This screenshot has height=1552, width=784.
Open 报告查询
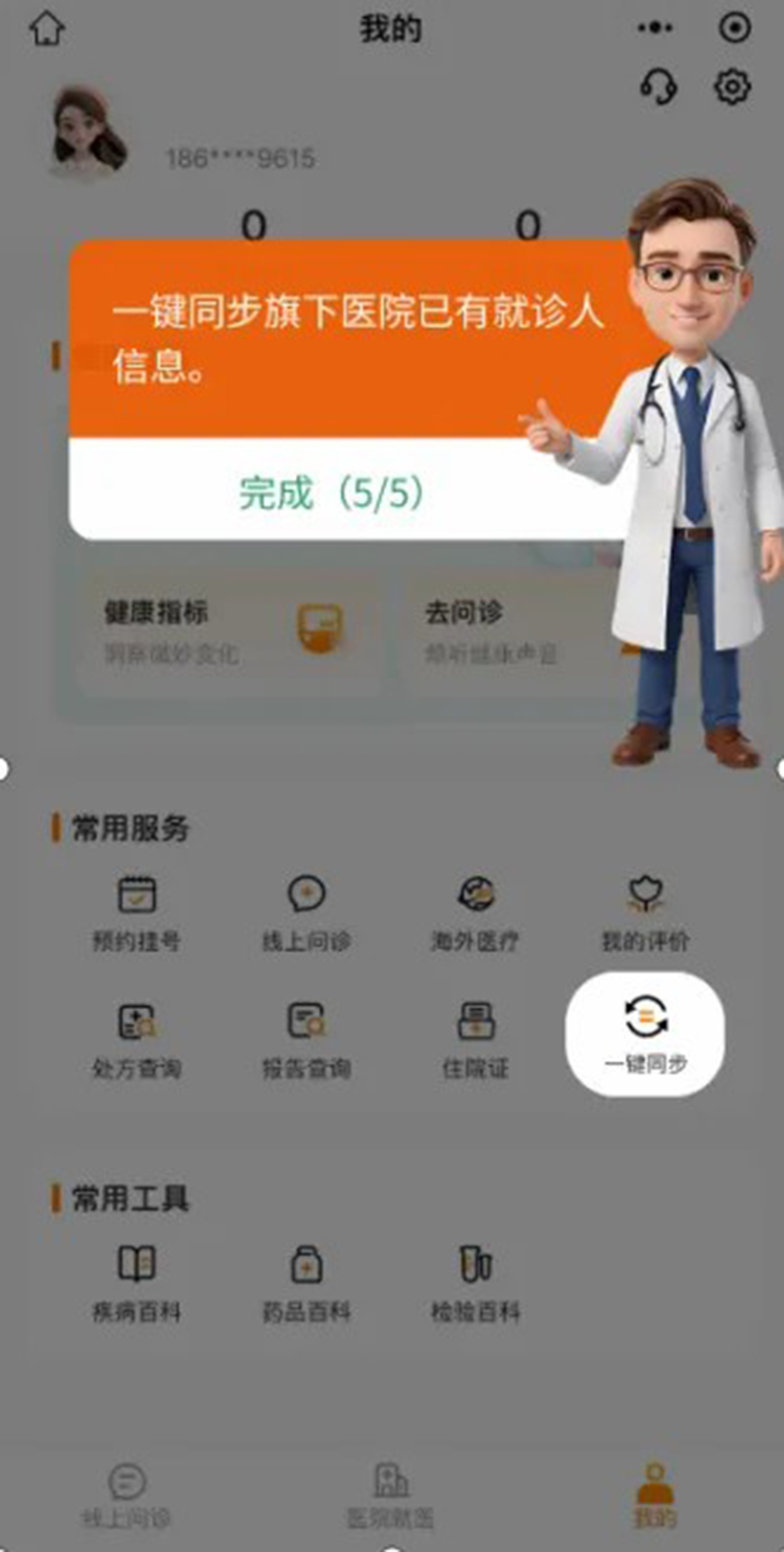pyautogui.click(x=306, y=1039)
